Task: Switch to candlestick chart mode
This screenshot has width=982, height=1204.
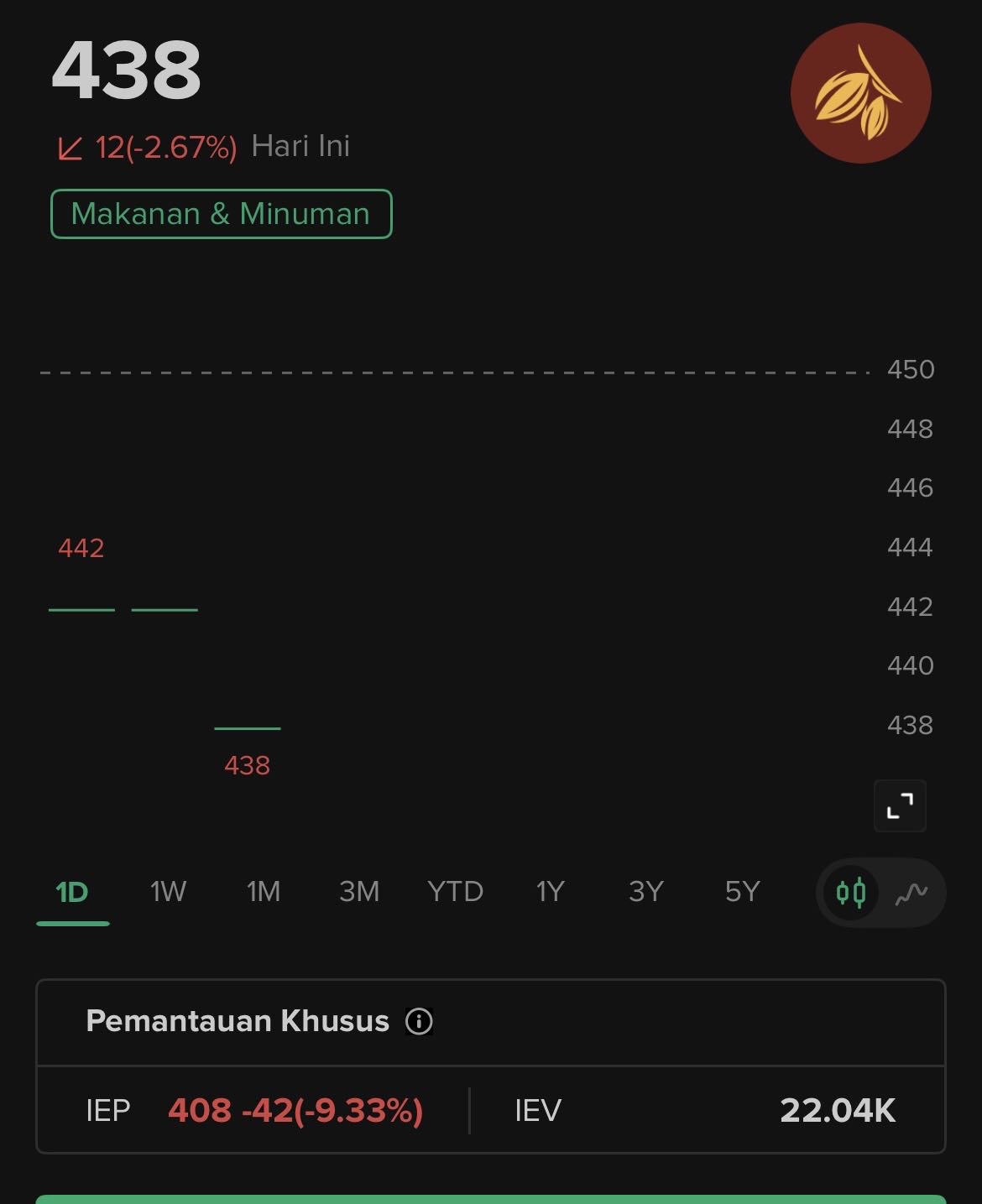Action: click(851, 893)
